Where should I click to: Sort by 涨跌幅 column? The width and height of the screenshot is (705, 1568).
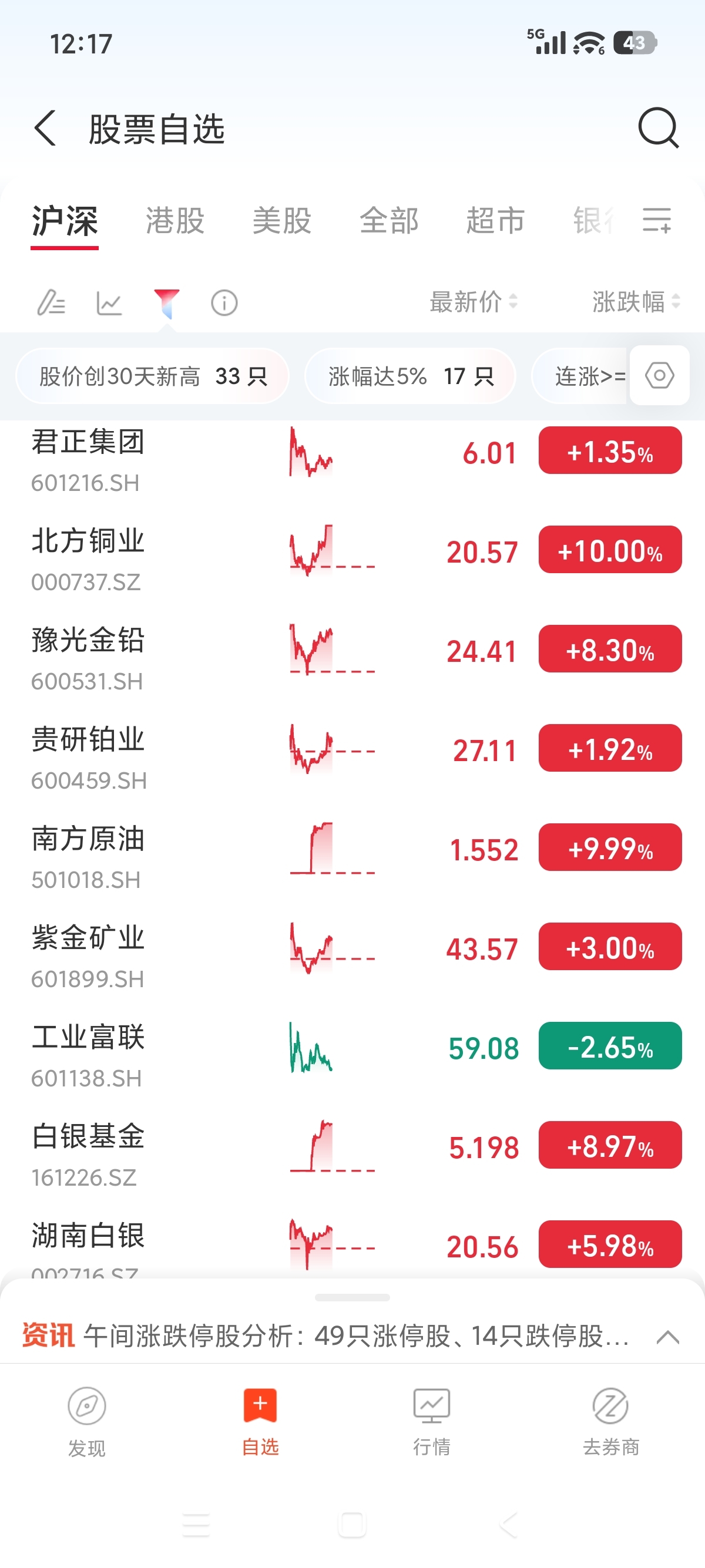coord(635,302)
